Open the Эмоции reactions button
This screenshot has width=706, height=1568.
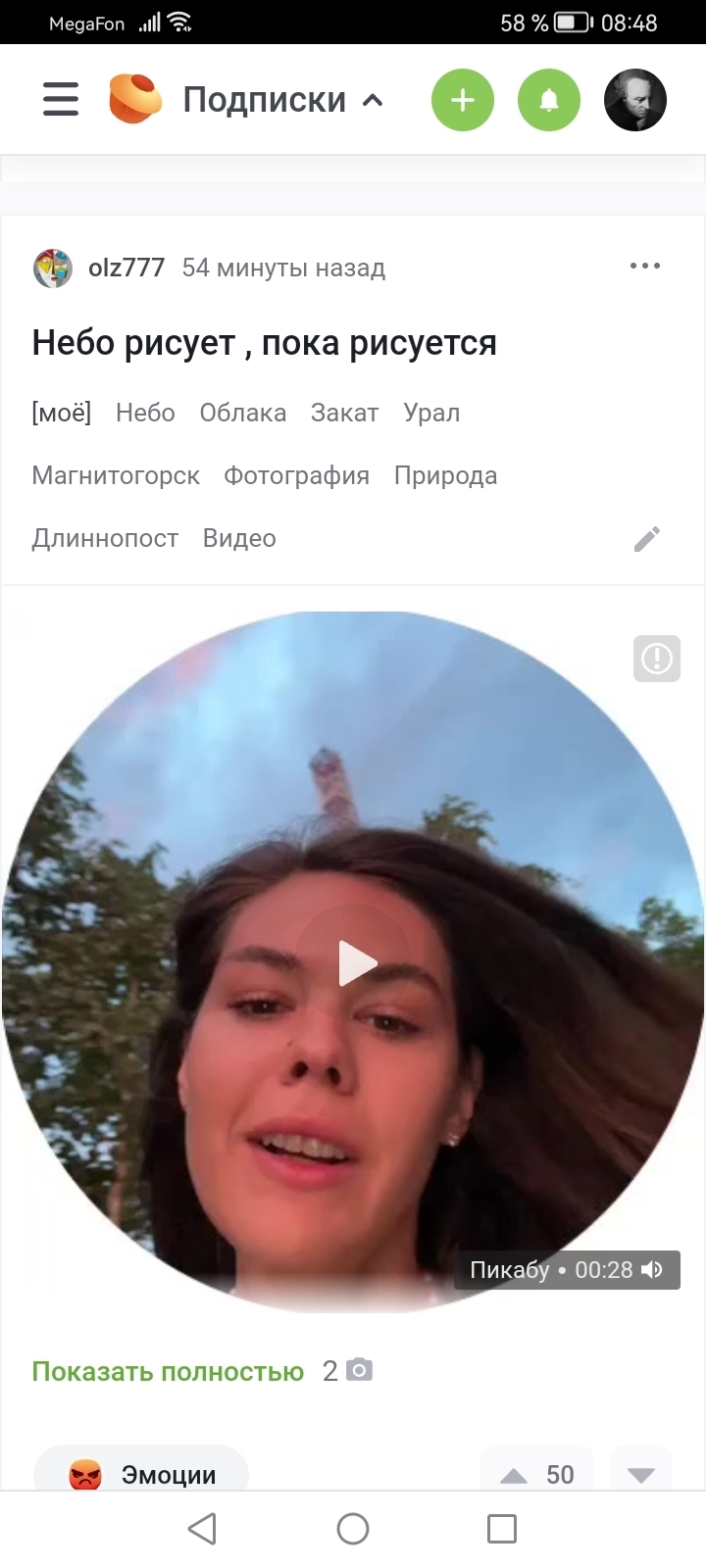pos(142,1473)
